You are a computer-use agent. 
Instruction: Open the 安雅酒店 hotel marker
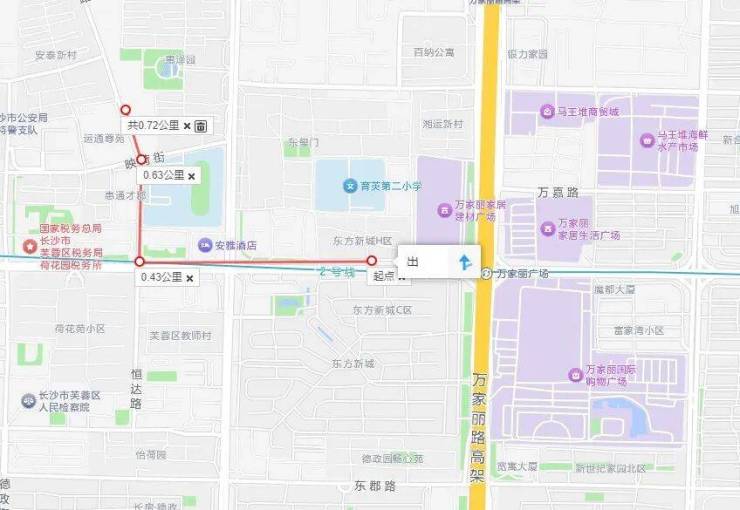click(x=205, y=244)
